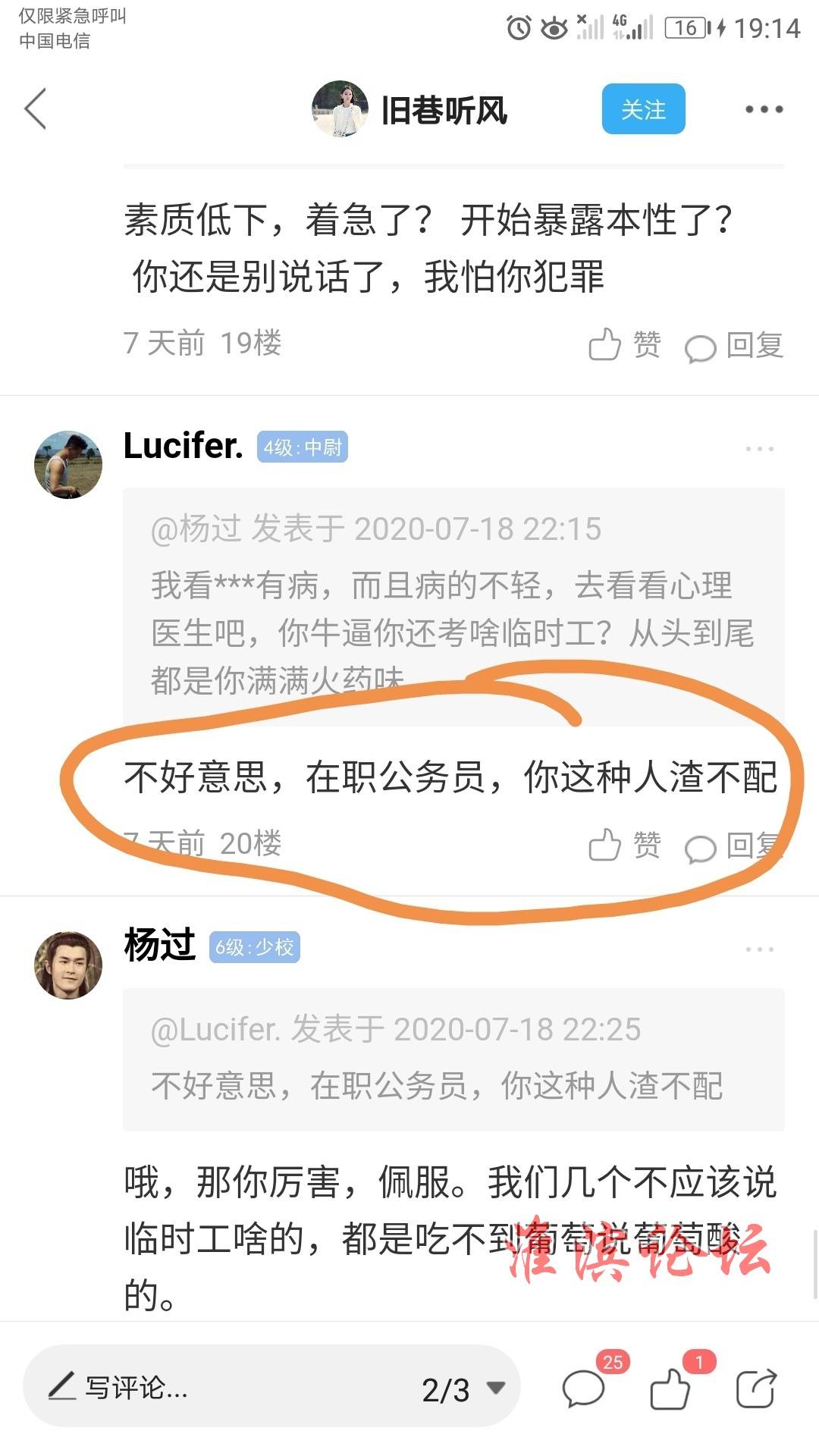Open 杨过's avatar
Screen dimensions: 819x1456
coord(68,965)
